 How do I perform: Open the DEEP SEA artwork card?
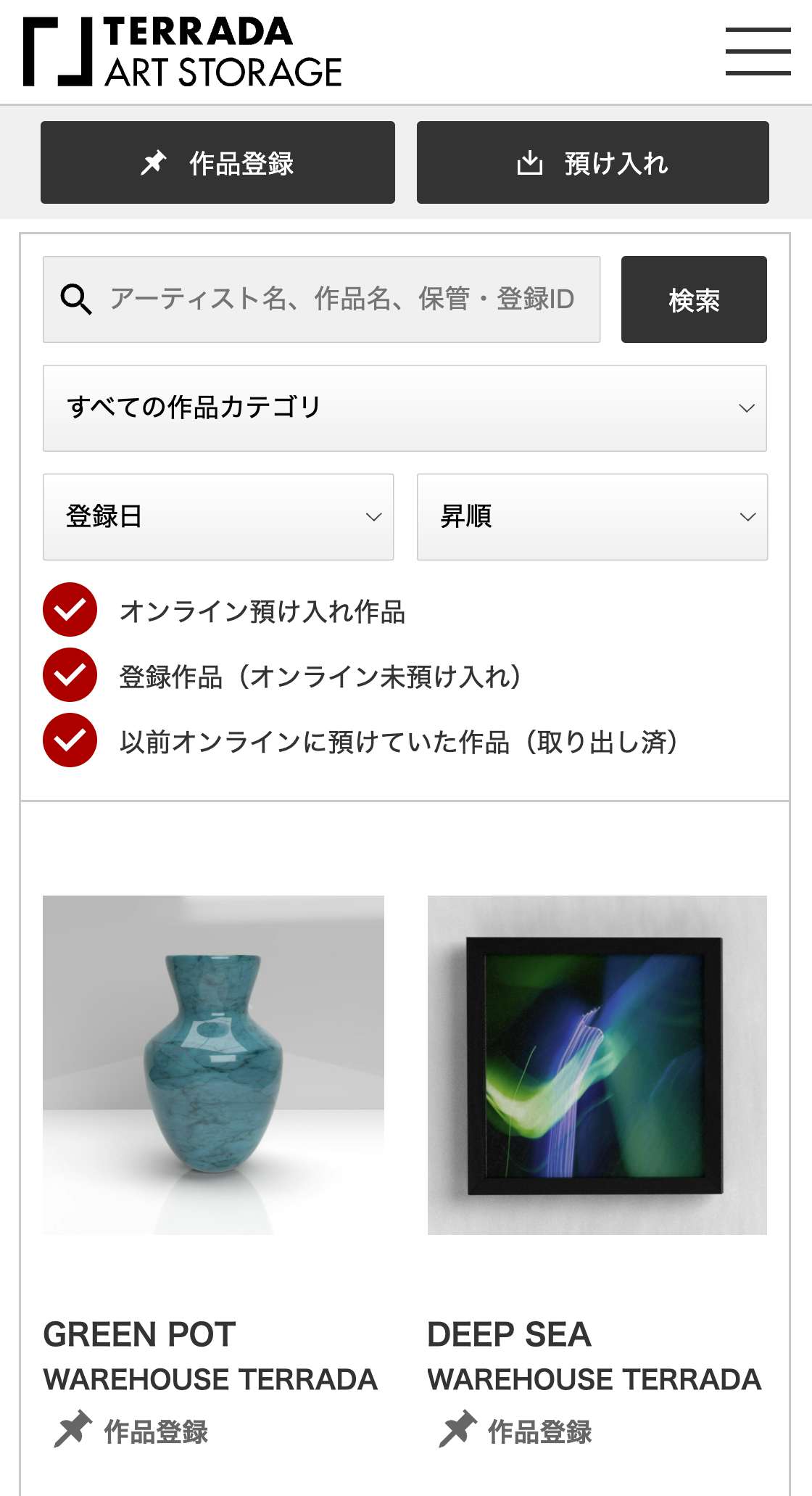[x=597, y=1065]
